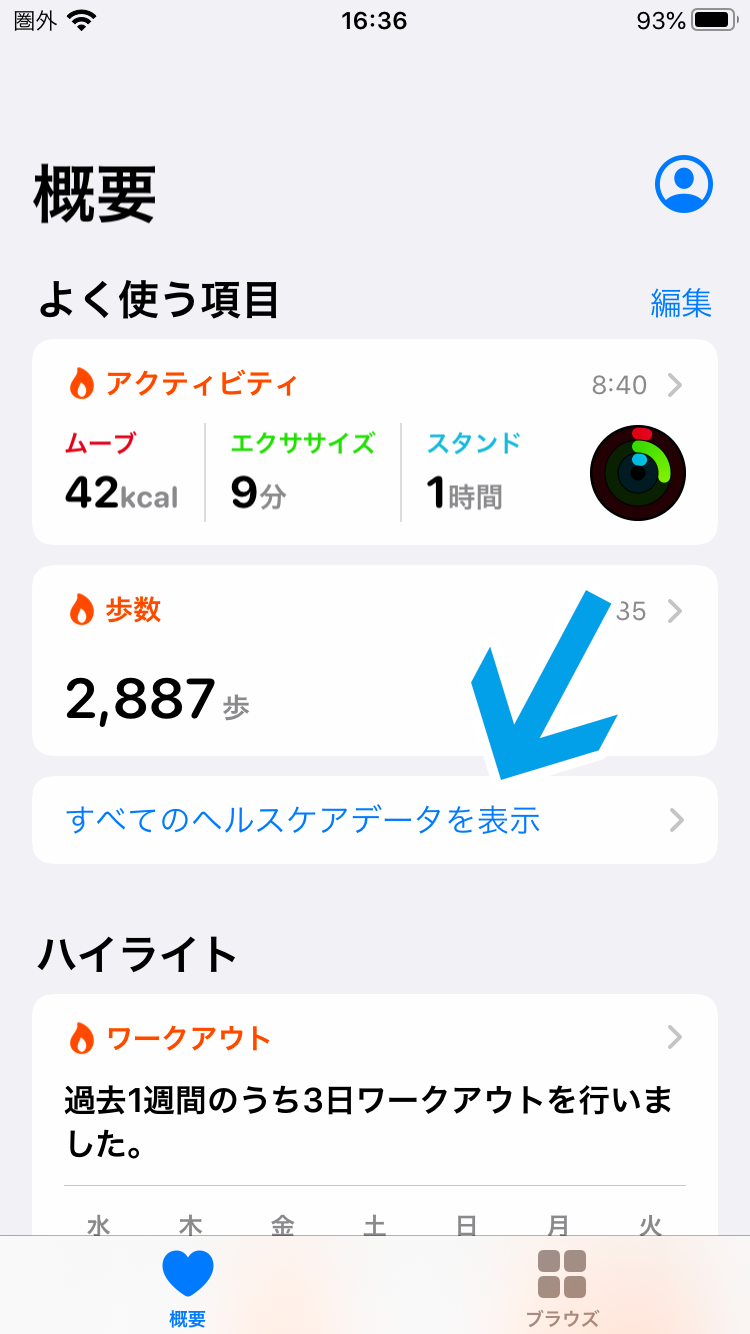Open the アクティビティ card
750x1334 pixels.
tap(374, 442)
